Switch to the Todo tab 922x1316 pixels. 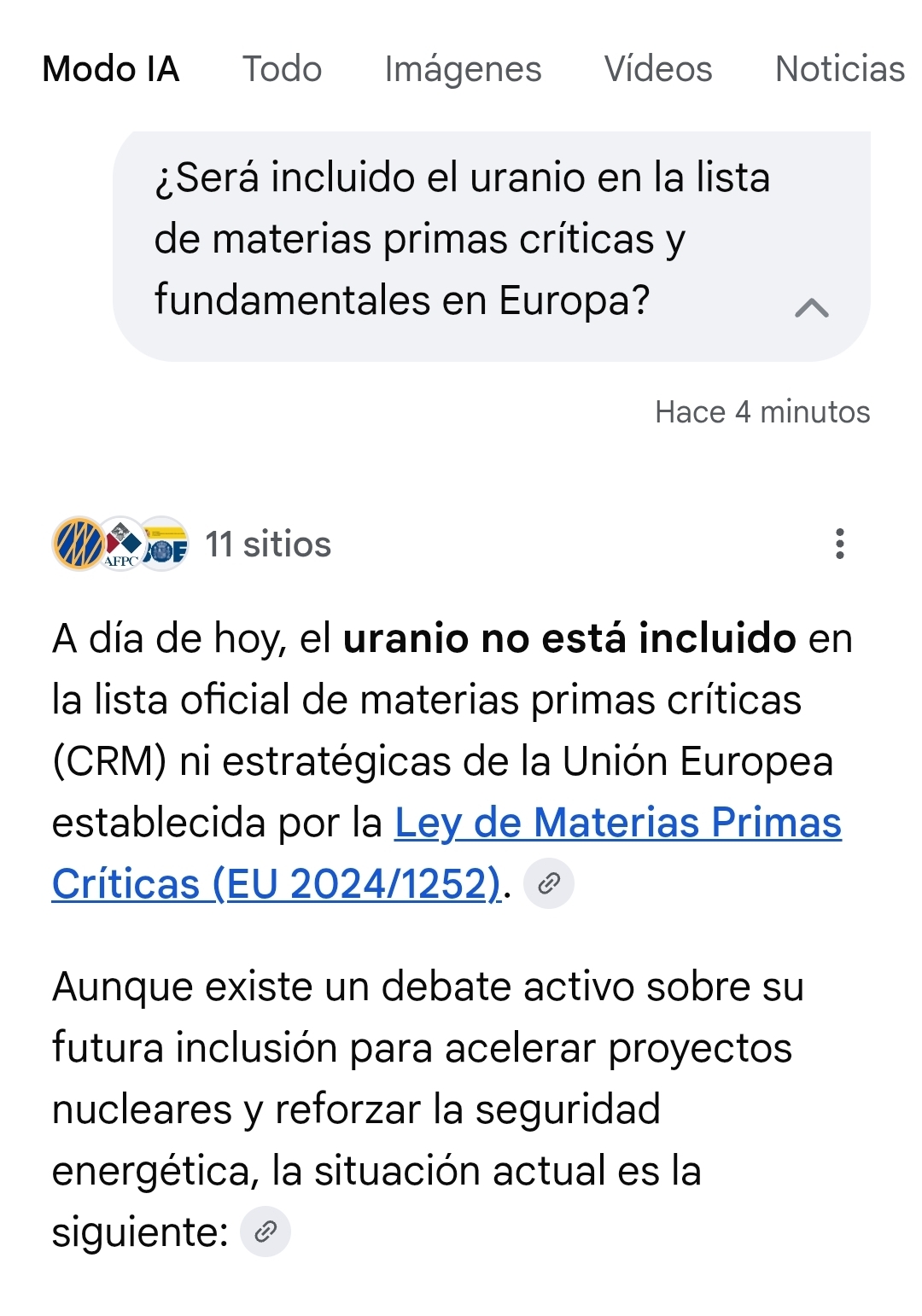[x=282, y=69]
